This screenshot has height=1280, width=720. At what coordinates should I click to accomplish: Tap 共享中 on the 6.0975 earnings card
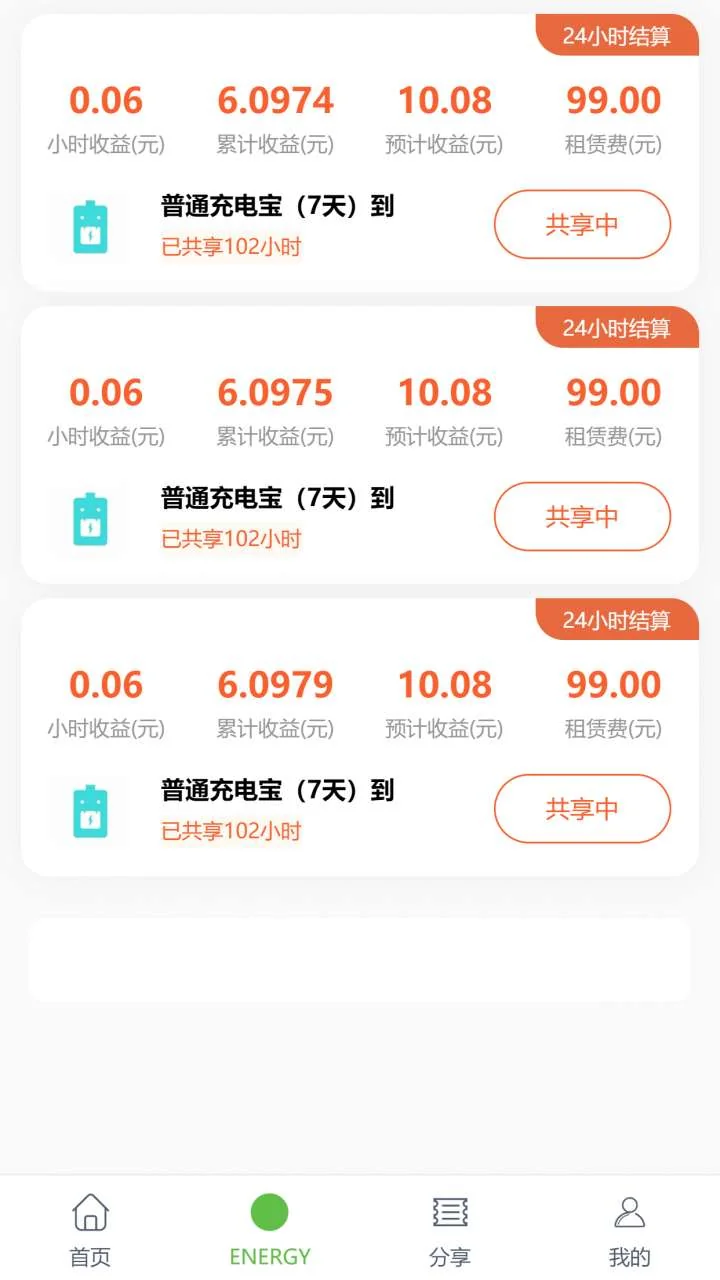pyautogui.click(x=582, y=517)
